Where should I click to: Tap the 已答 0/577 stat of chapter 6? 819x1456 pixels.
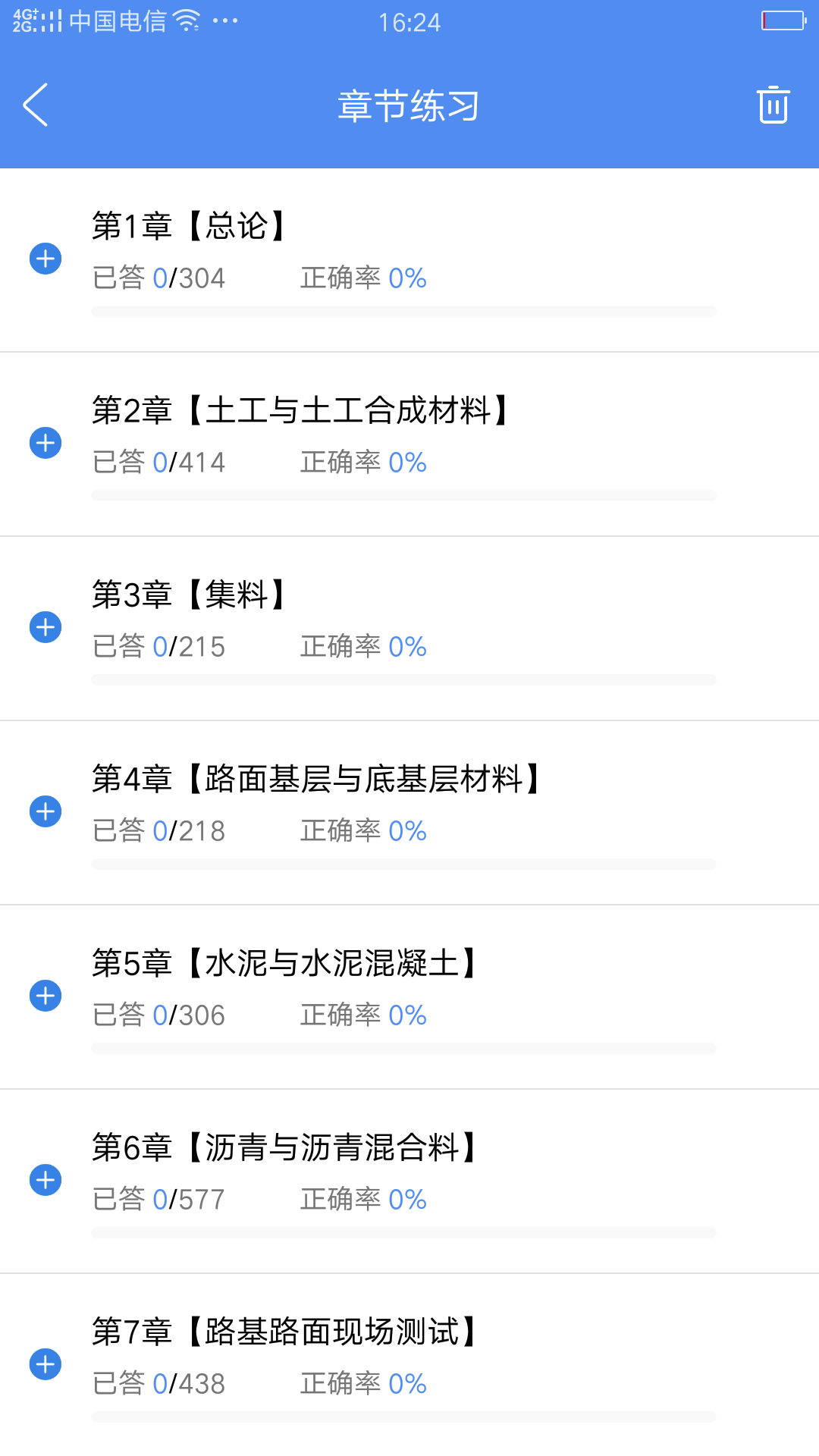(158, 1199)
